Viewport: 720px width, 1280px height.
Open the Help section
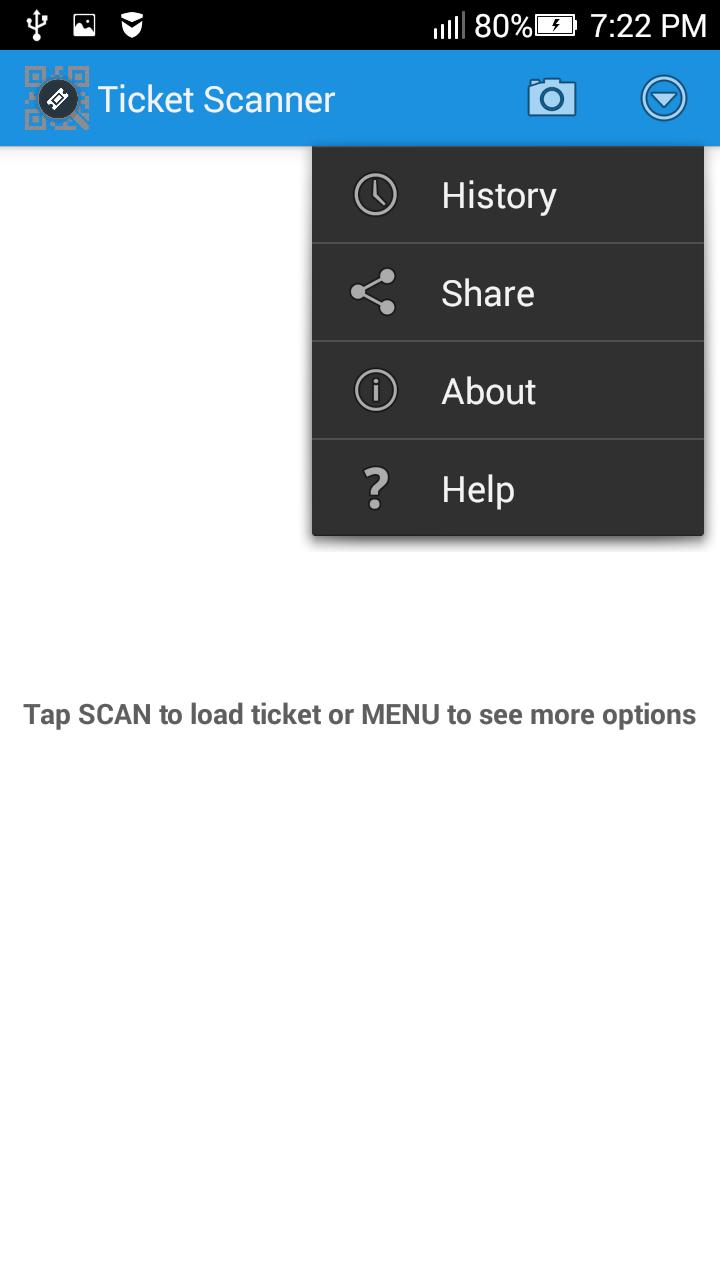pos(507,489)
